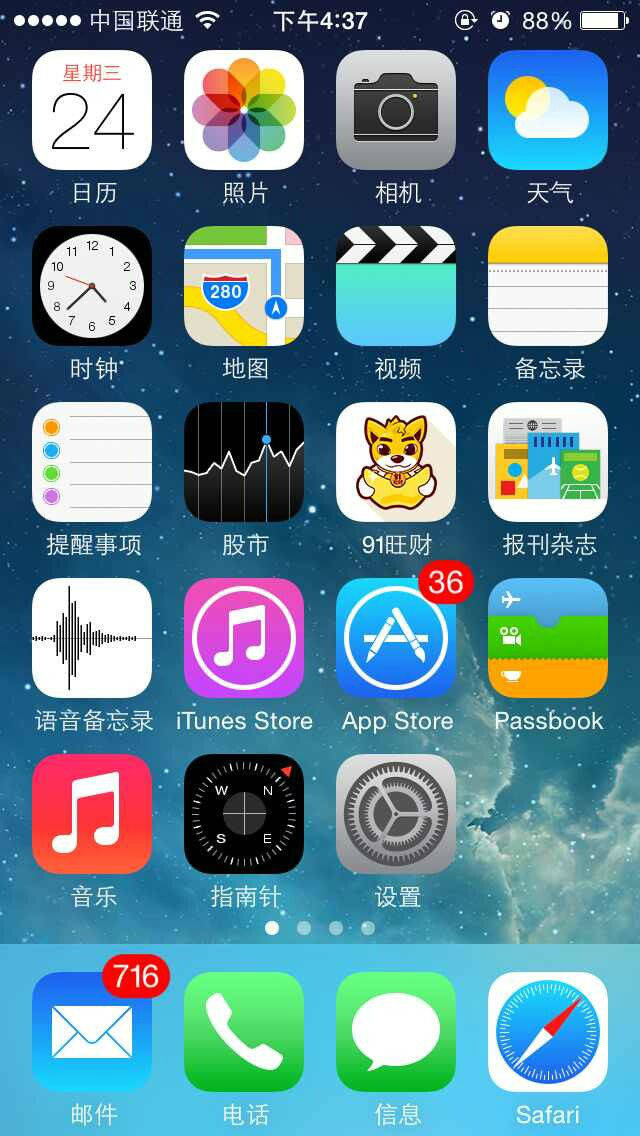The height and width of the screenshot is (1136, 640).
Task: Open 信息 messages app in dock
Action: (x=396, y=1032)
